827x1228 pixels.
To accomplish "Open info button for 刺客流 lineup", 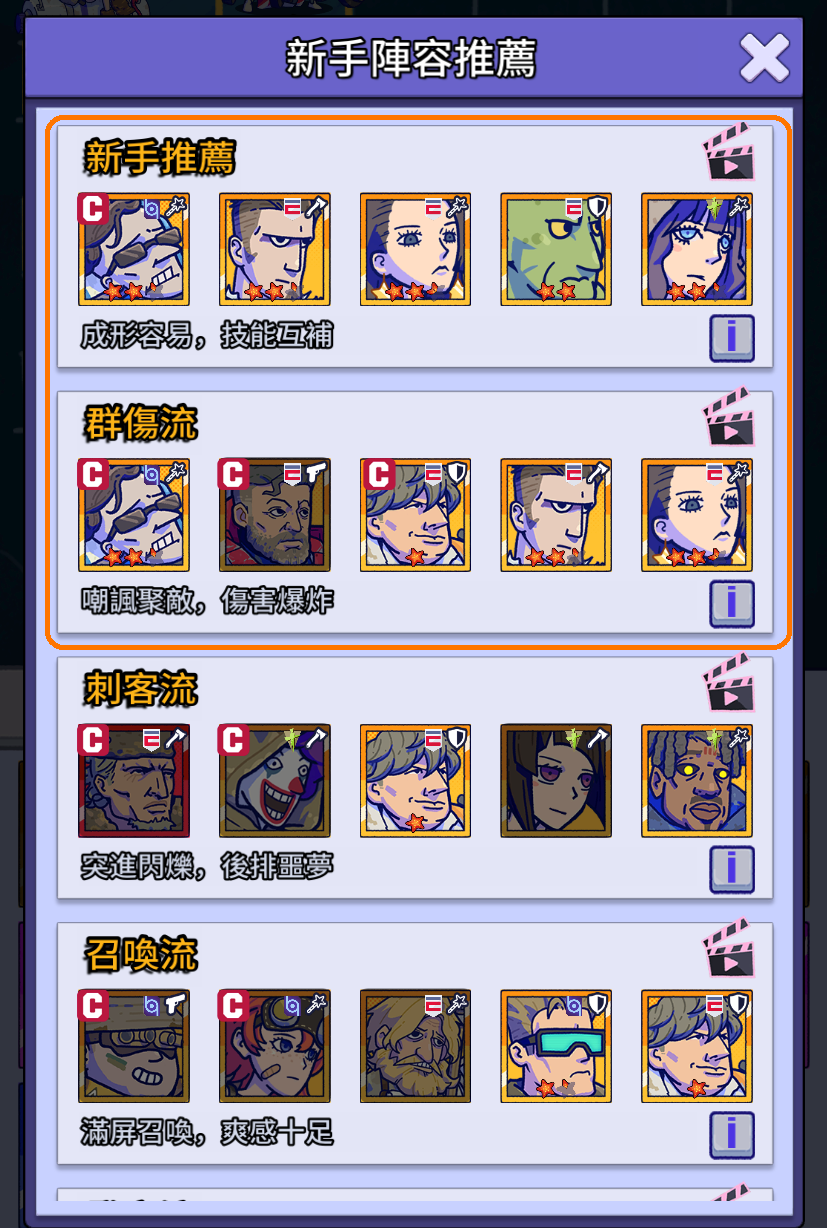I will pos(732,869).
